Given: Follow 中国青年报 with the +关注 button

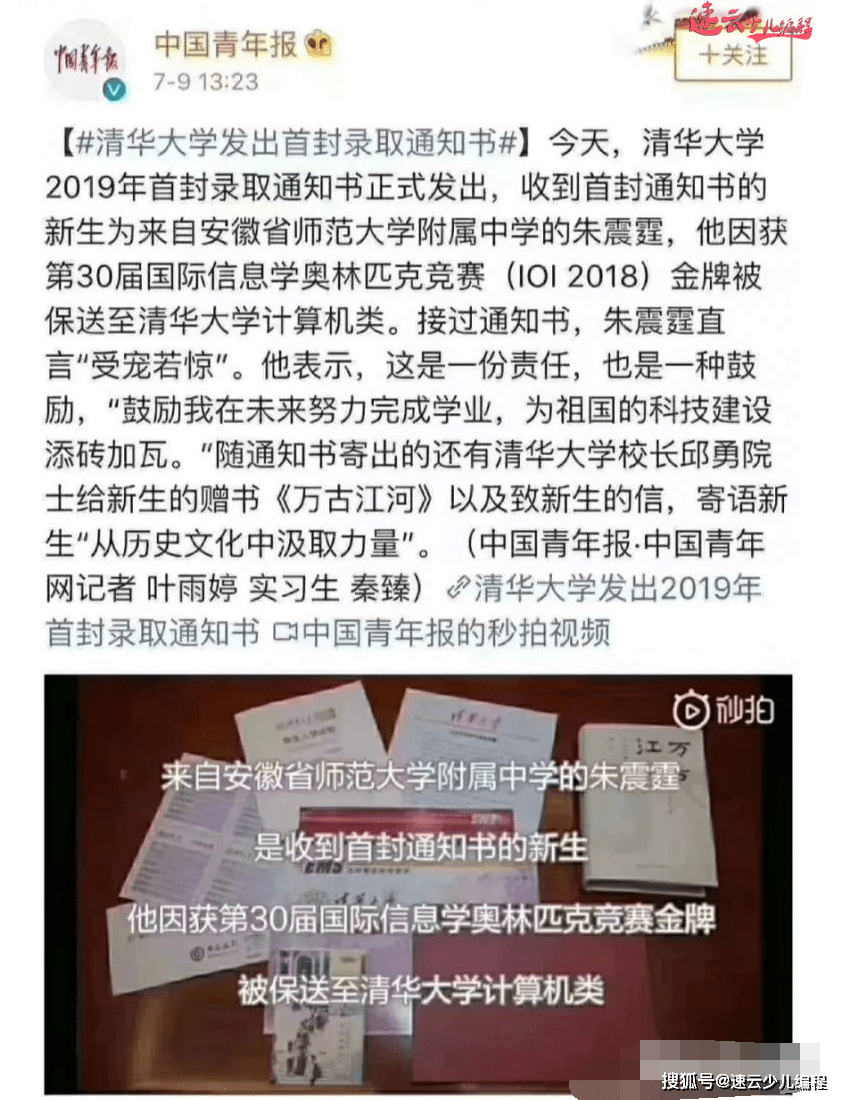Looking at the screenshot, I should click(733, 56).
